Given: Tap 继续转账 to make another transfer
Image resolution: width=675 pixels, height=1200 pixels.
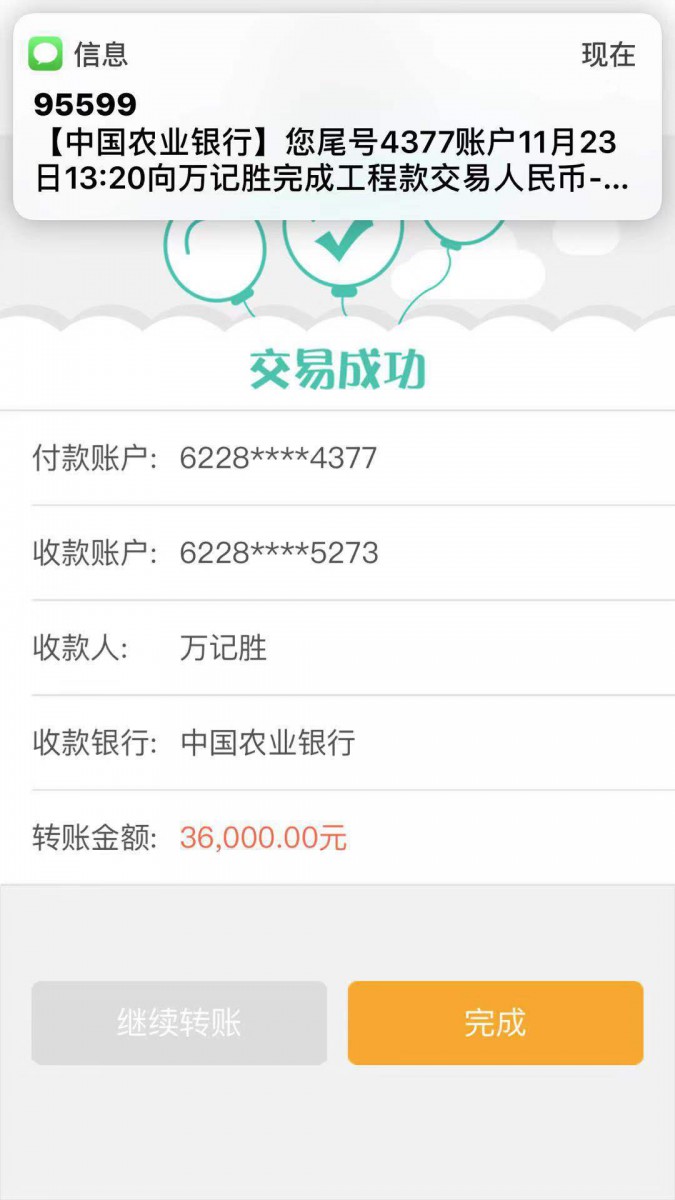Looking at the screenshot, I should pos(179,1023).
